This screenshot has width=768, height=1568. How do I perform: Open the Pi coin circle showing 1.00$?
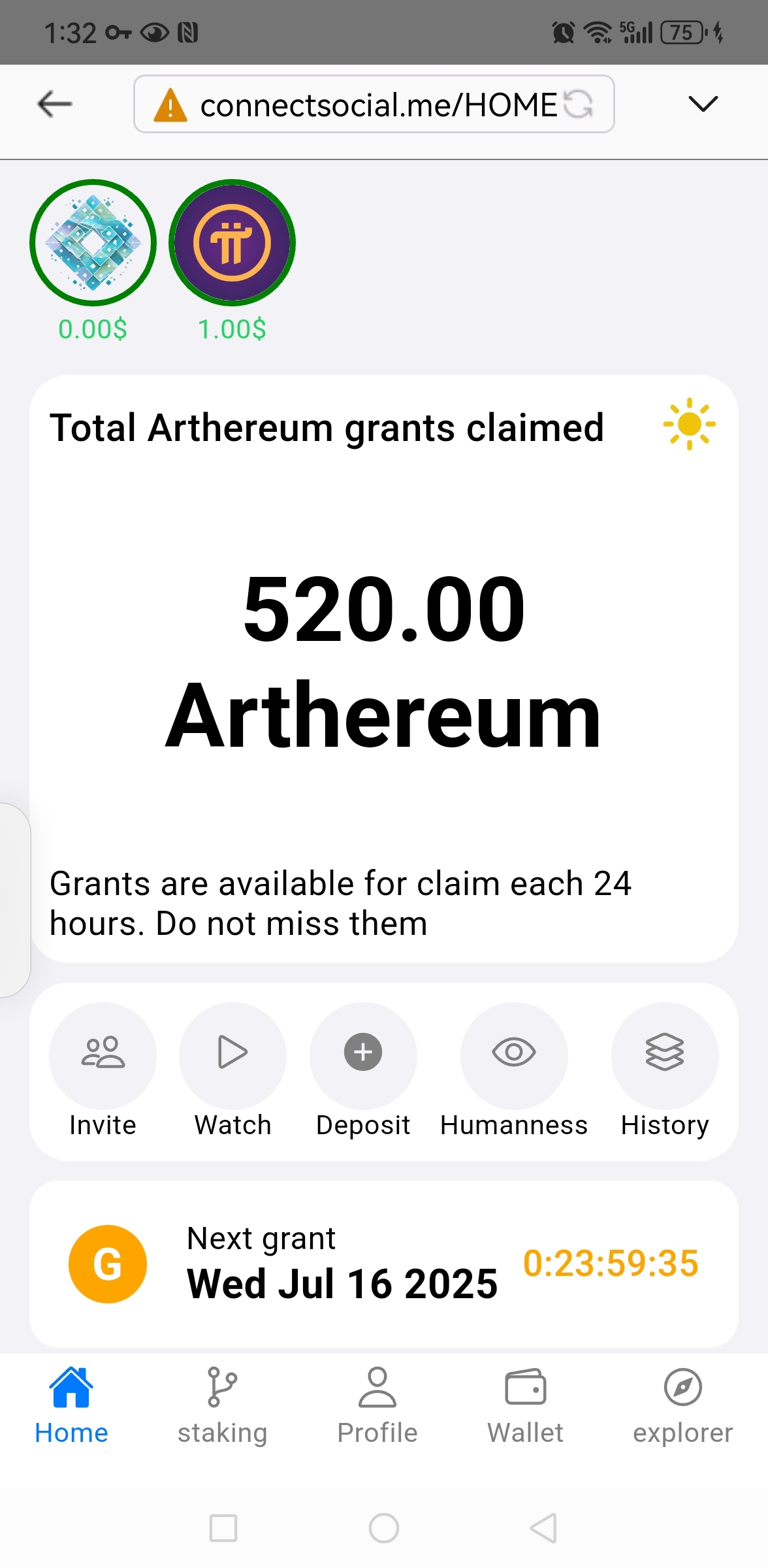pos(232,242)
